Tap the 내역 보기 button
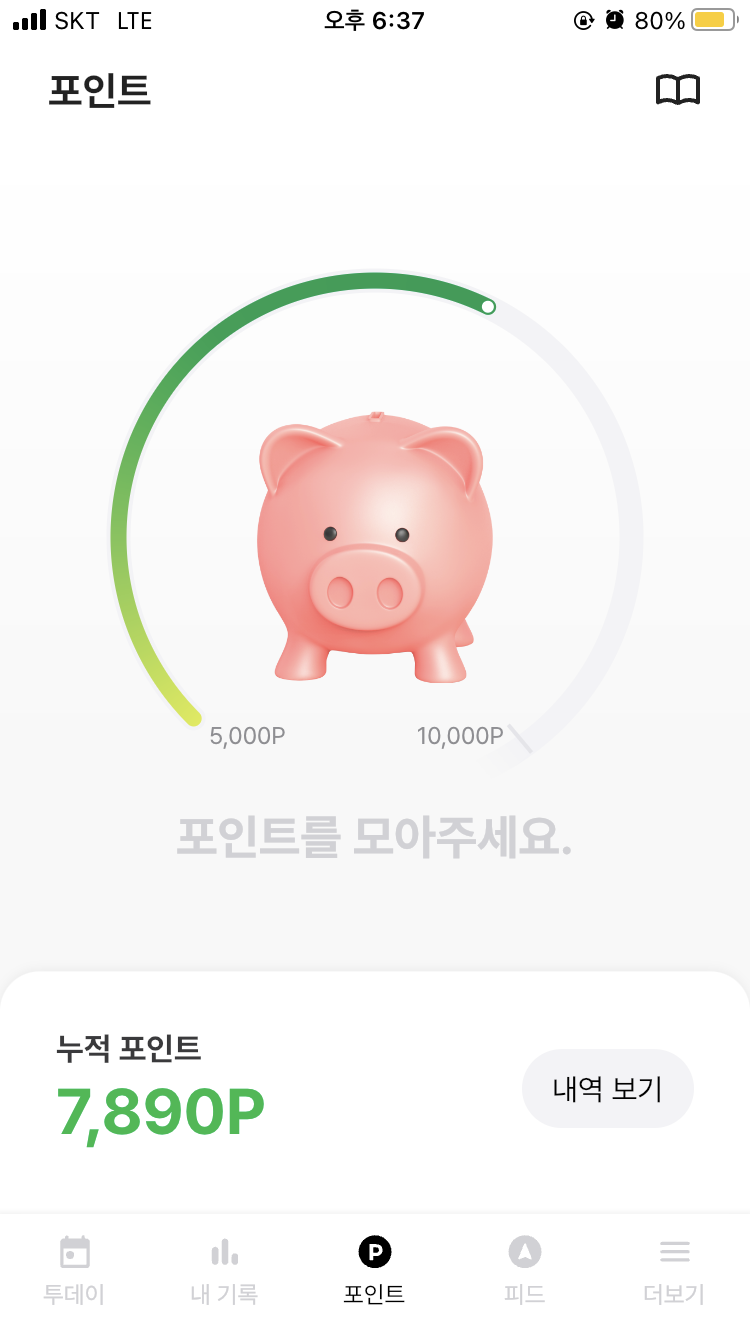The image size is (750, 1334). [608, 1088]
